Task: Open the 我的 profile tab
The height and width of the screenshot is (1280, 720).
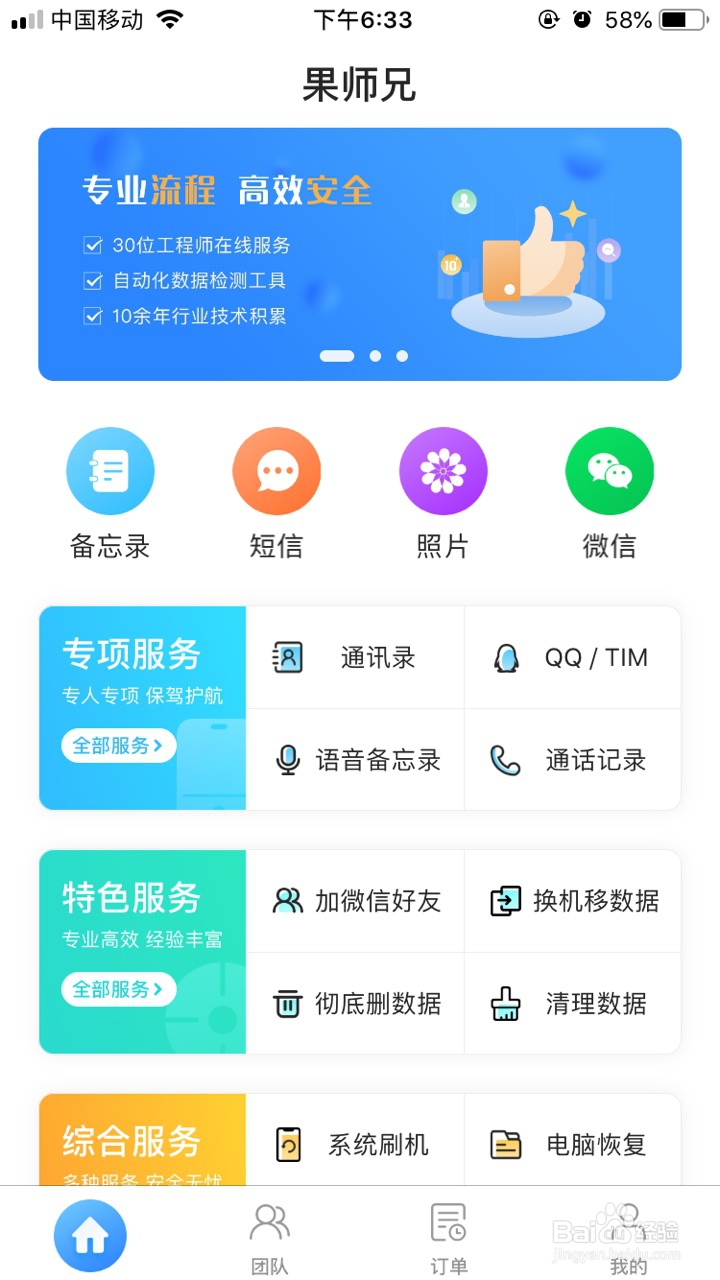Action: (x=628, y=1235)
